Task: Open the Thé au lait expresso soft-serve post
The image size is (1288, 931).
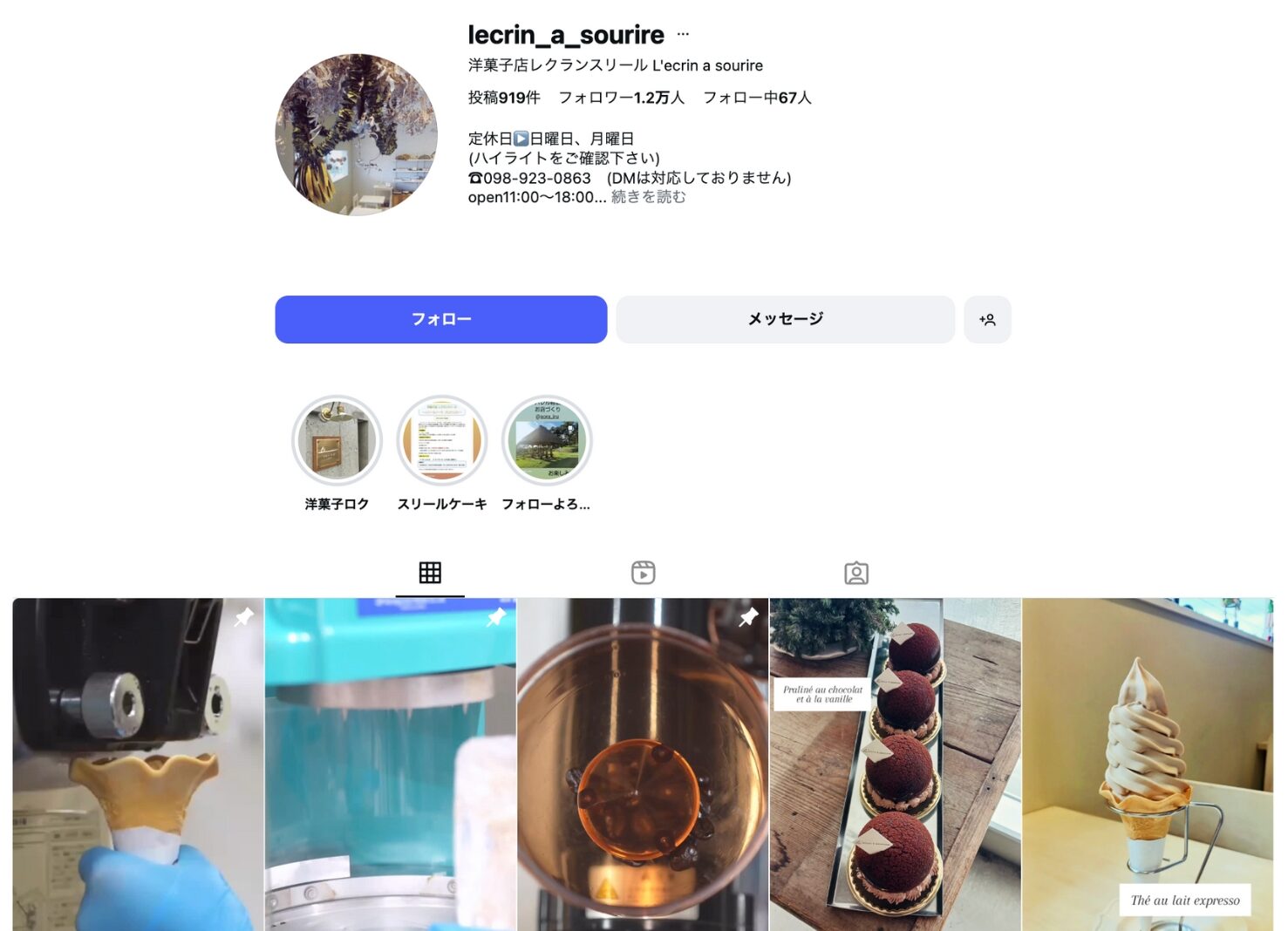Action: [1148, 765]
